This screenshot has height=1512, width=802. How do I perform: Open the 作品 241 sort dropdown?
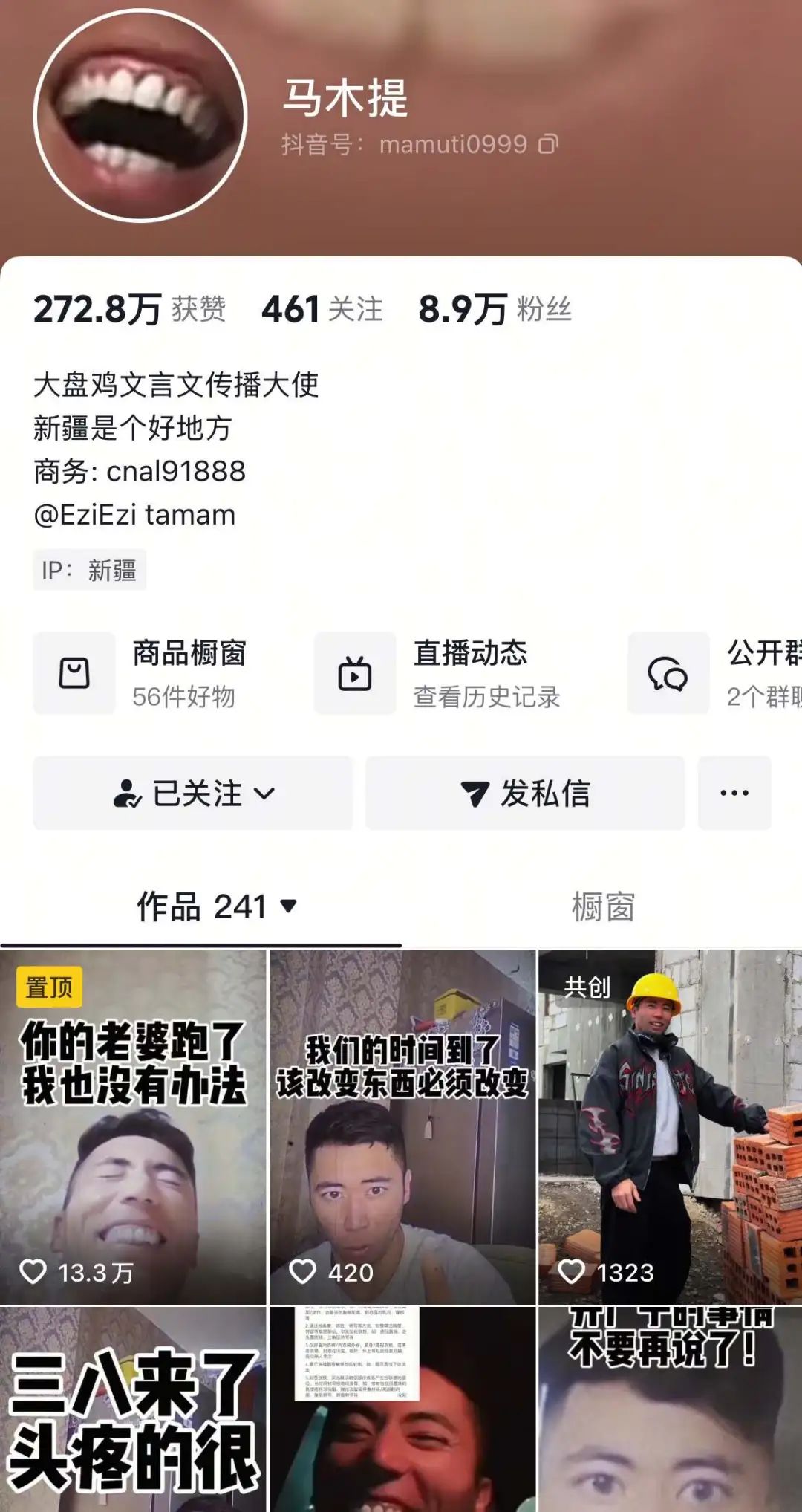click(216, 906)
